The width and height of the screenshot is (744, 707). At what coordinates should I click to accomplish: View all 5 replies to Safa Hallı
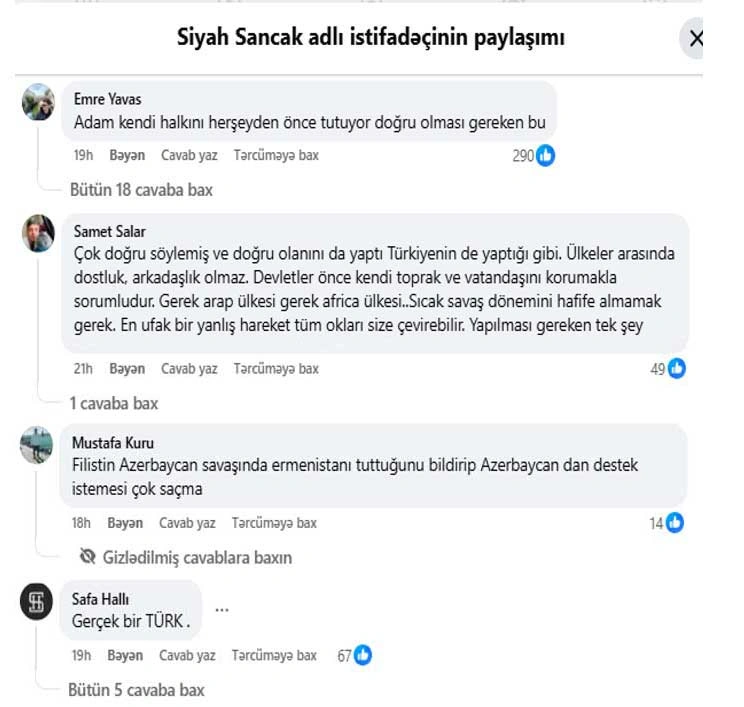136,689
